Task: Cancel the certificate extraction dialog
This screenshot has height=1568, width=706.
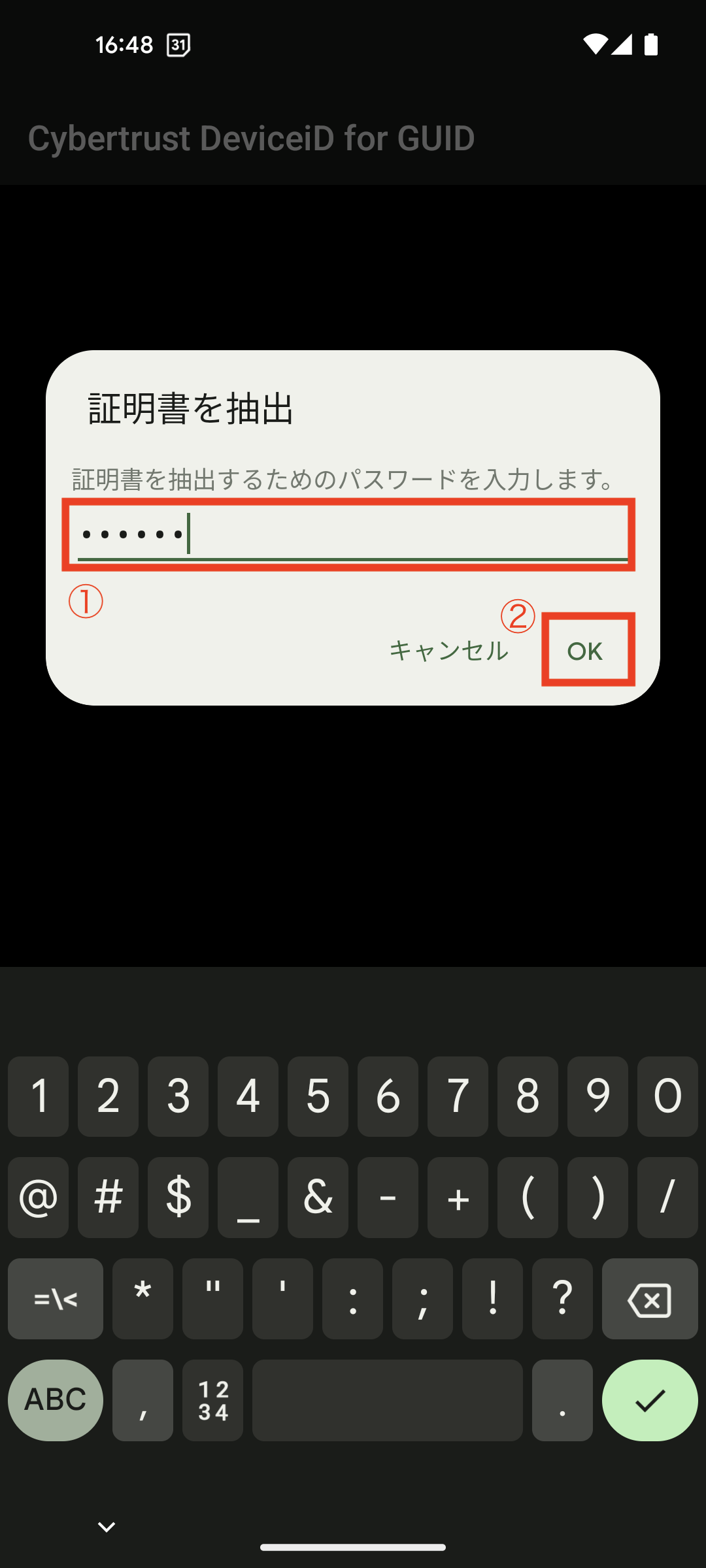Action: point(448,651)
